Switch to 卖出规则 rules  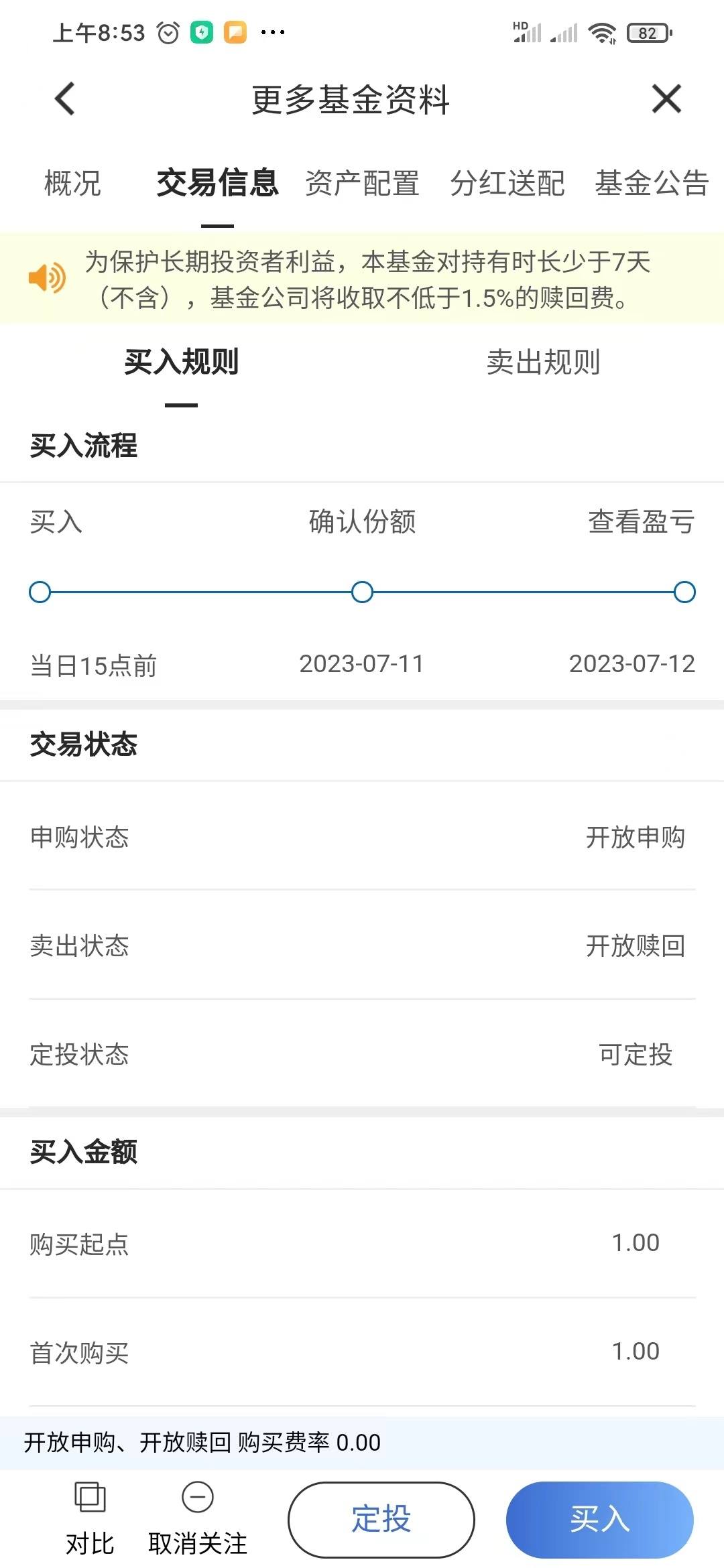(x=543, y=363)
